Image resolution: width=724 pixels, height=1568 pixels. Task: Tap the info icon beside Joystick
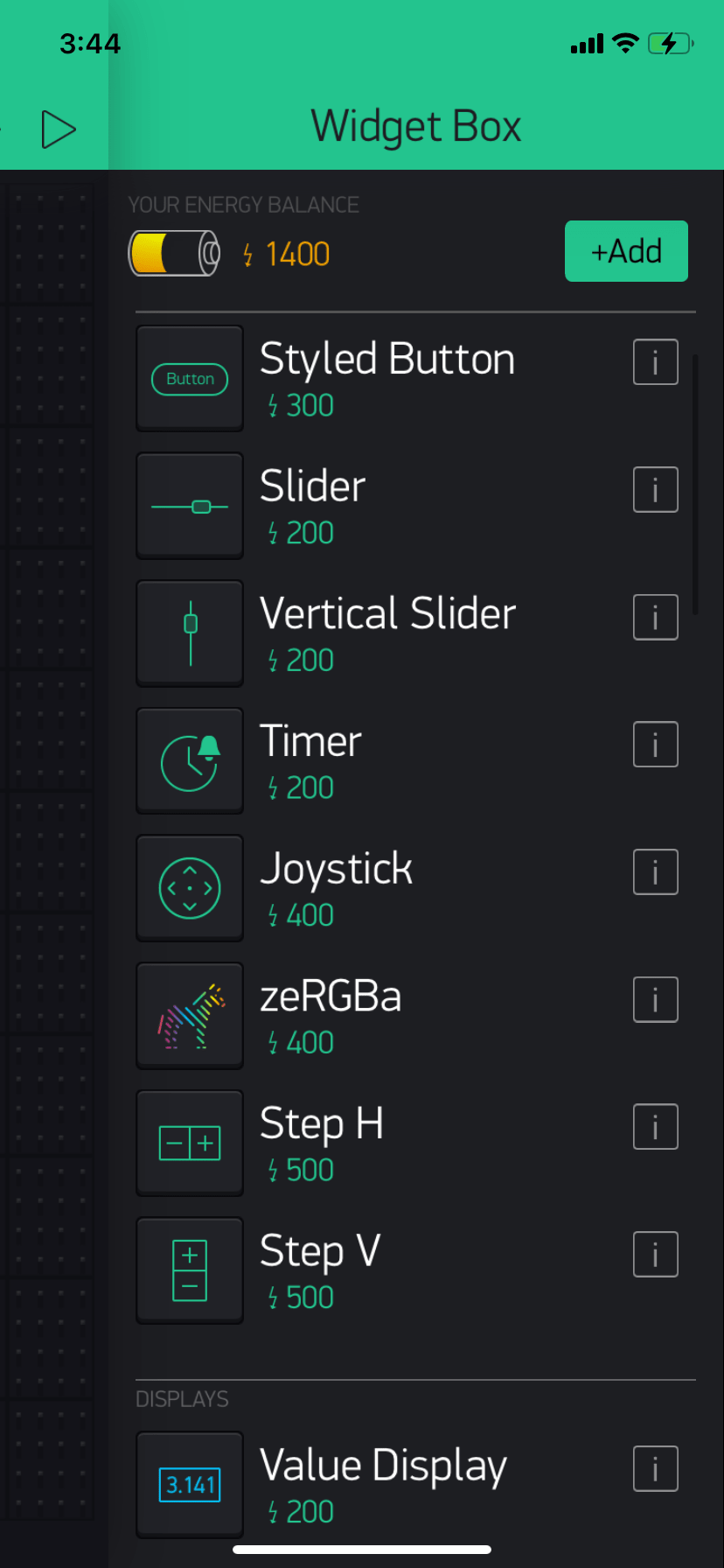coord(656,872)
